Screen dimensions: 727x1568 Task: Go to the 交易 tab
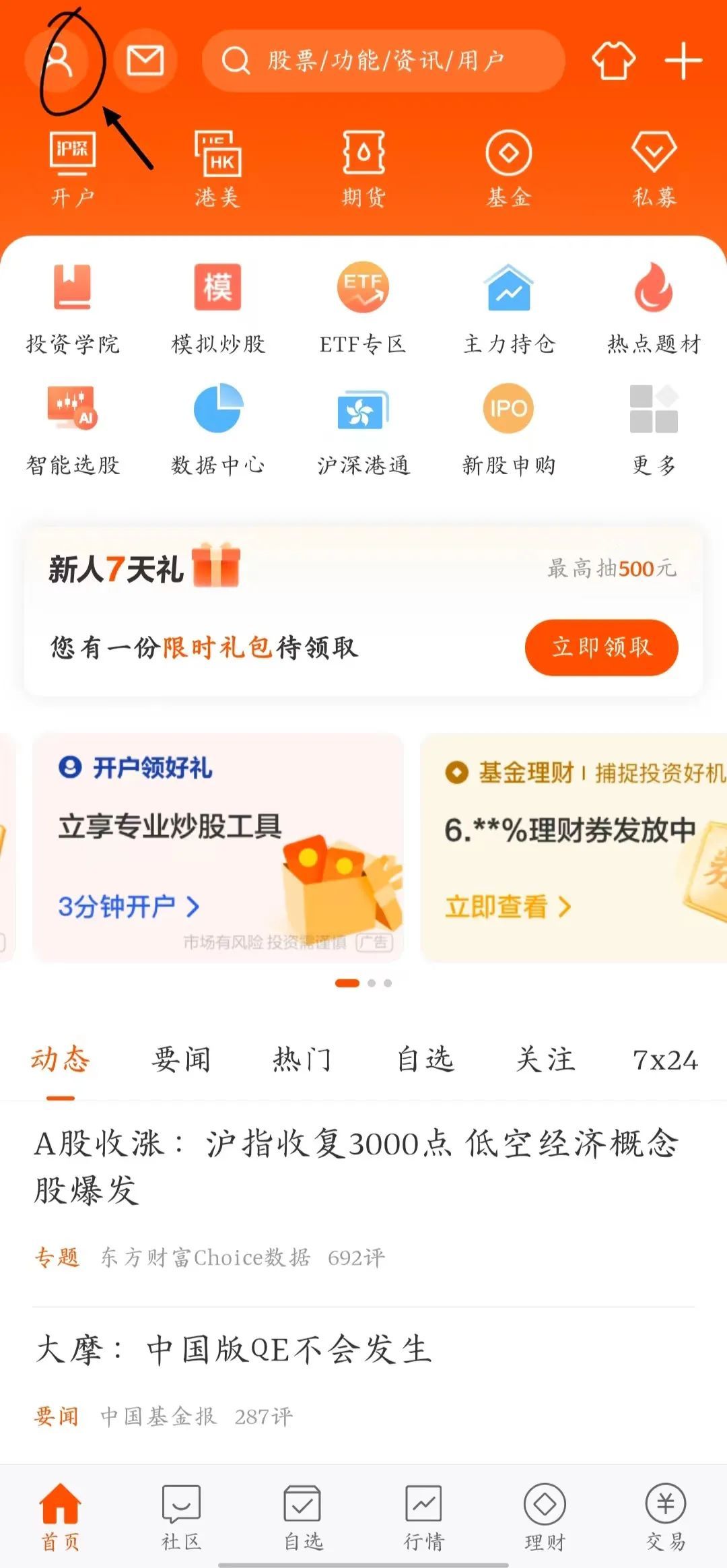pyautogui.click(x=665, y=1516)
